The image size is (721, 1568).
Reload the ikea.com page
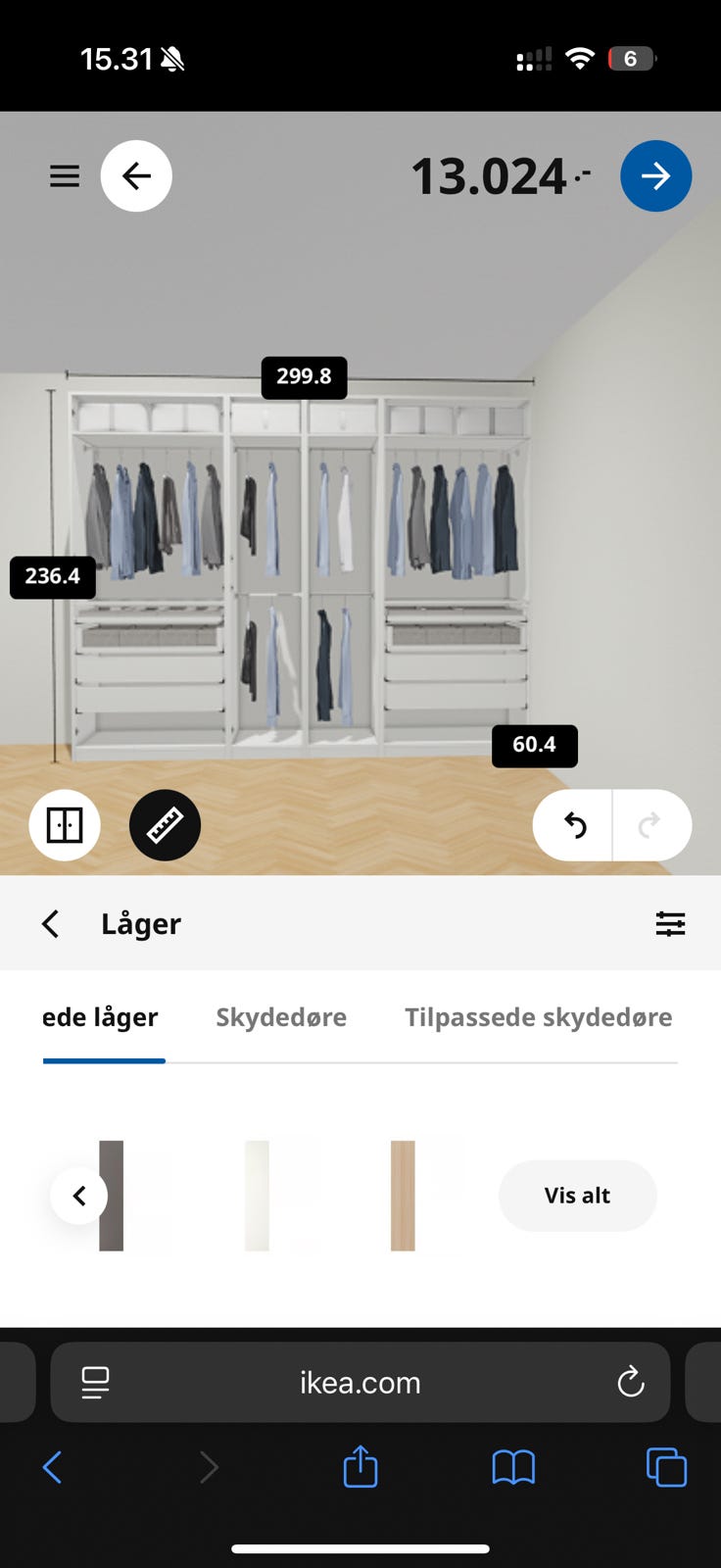(630, 1382)
